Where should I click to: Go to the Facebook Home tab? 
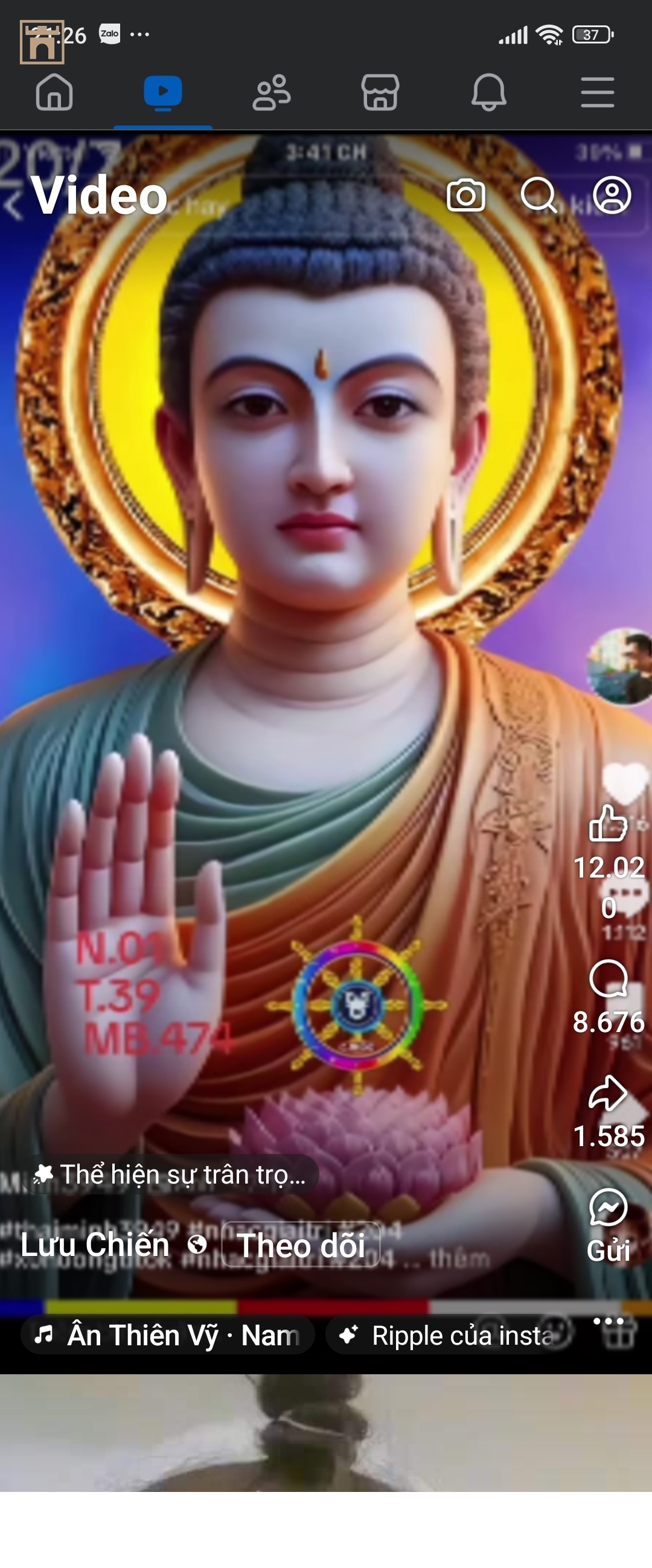(54, 92)
